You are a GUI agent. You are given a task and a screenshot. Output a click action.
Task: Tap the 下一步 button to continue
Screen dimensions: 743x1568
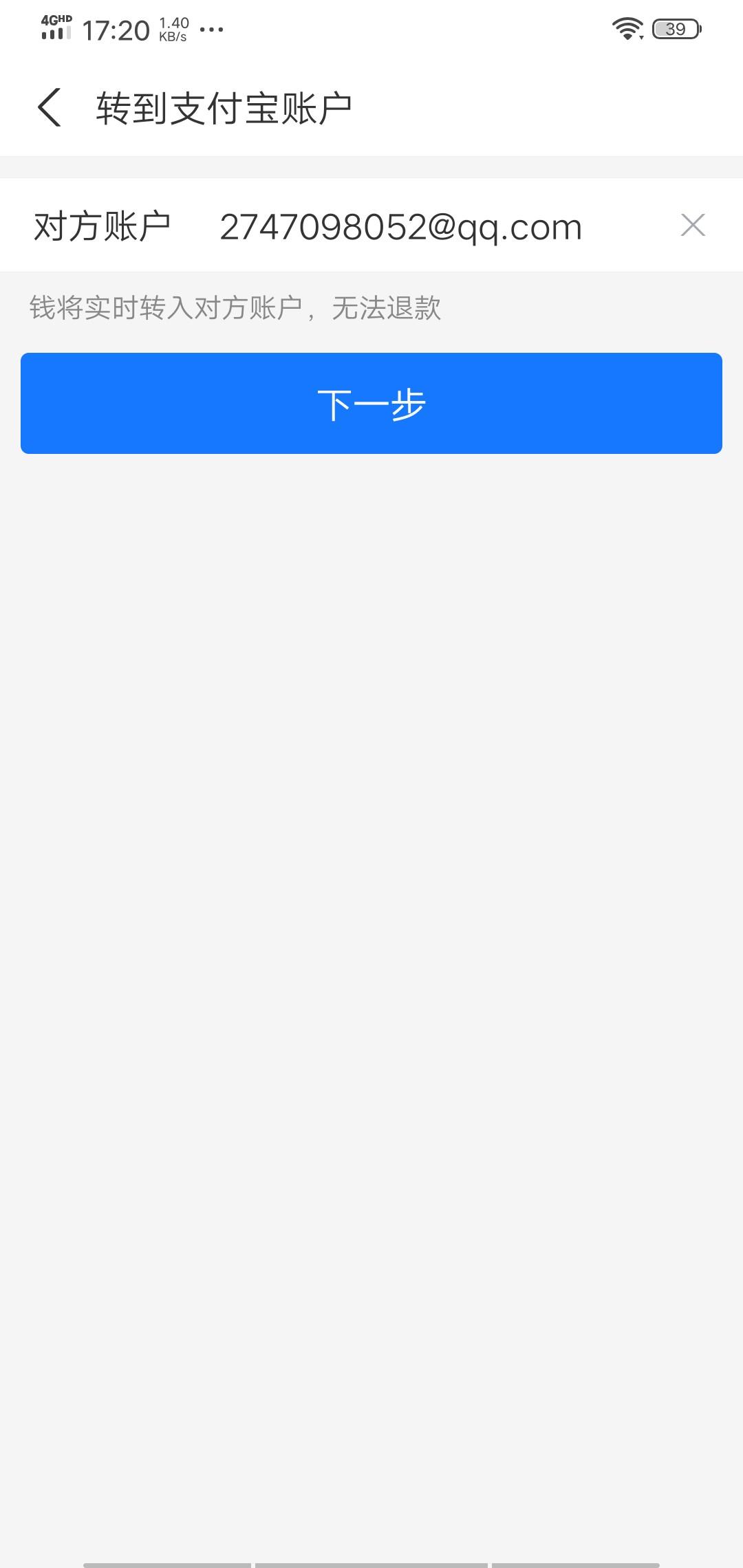click(x=371, y=403)
